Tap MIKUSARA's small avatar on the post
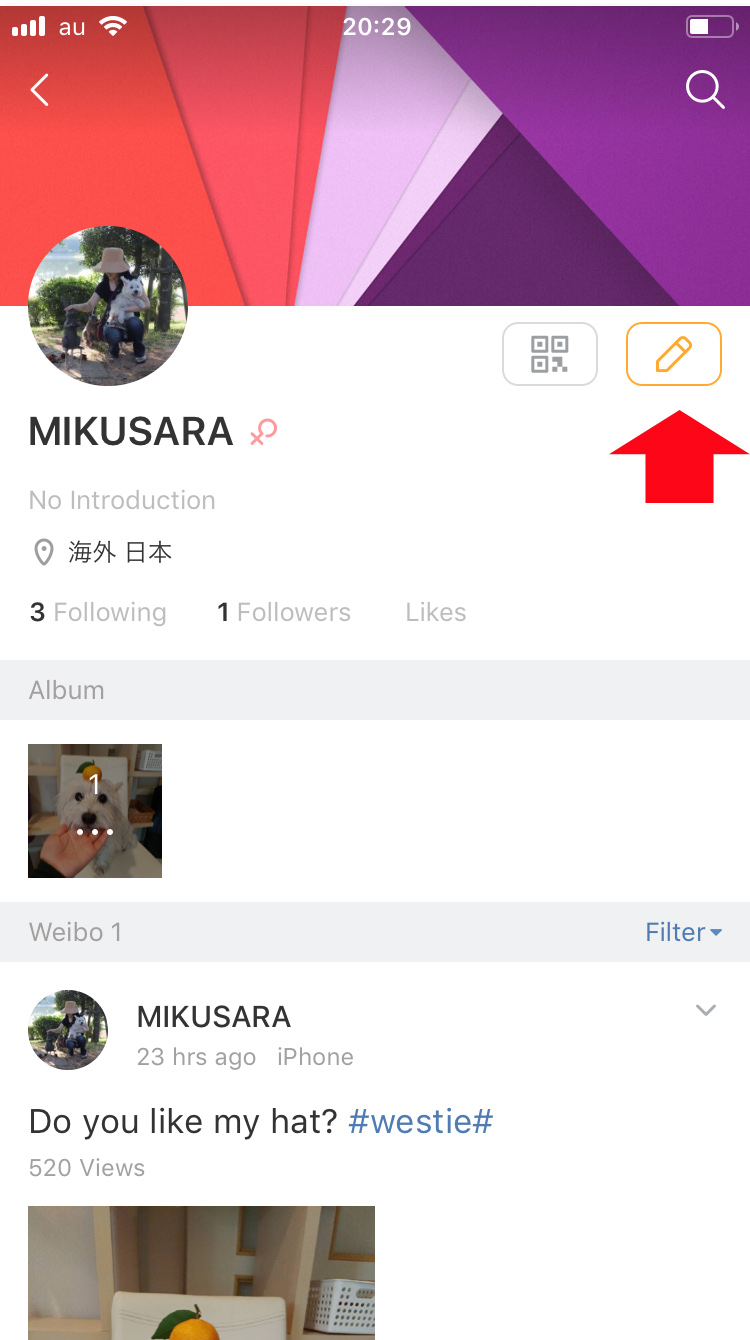750x1340 pixels. [x=68, y=1030]
